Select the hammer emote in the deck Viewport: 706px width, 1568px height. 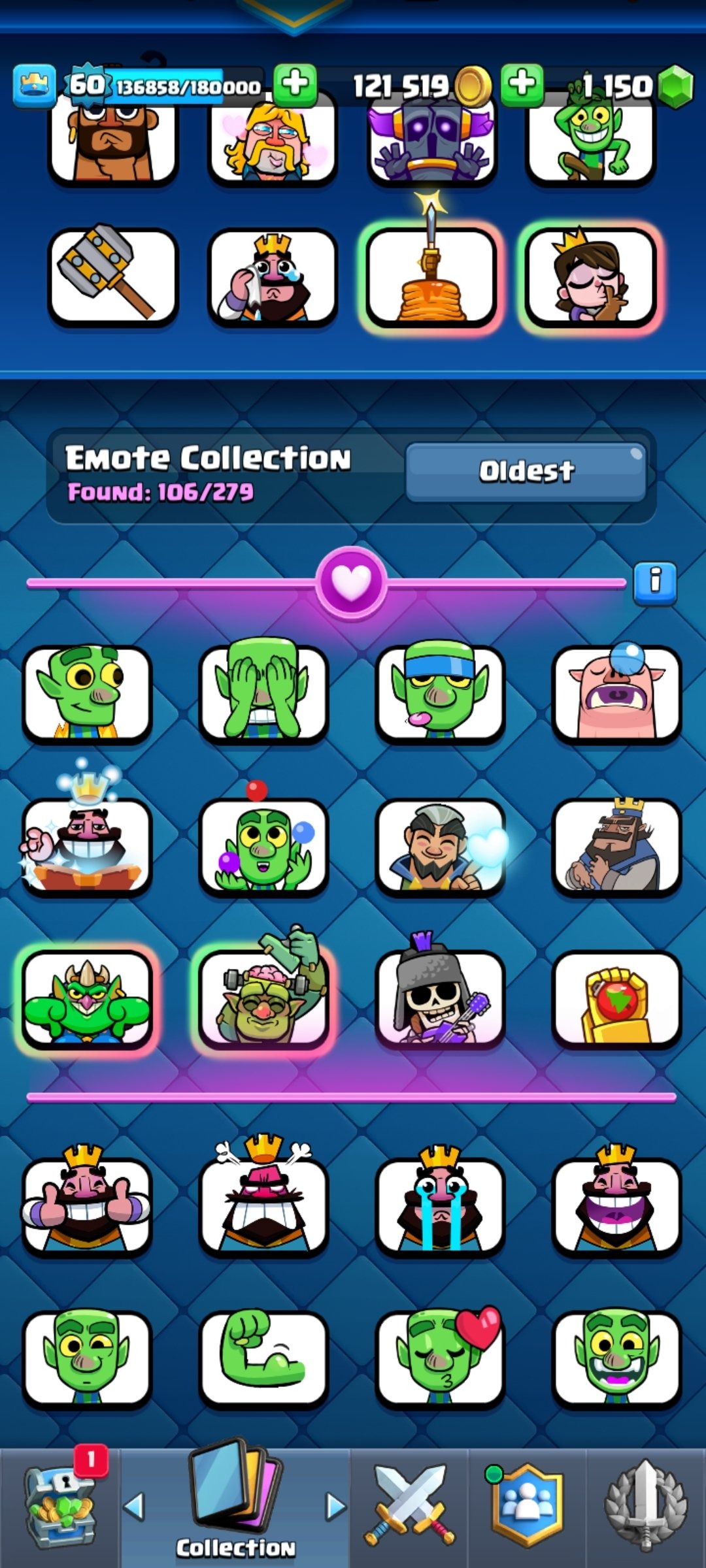point(113,276)
